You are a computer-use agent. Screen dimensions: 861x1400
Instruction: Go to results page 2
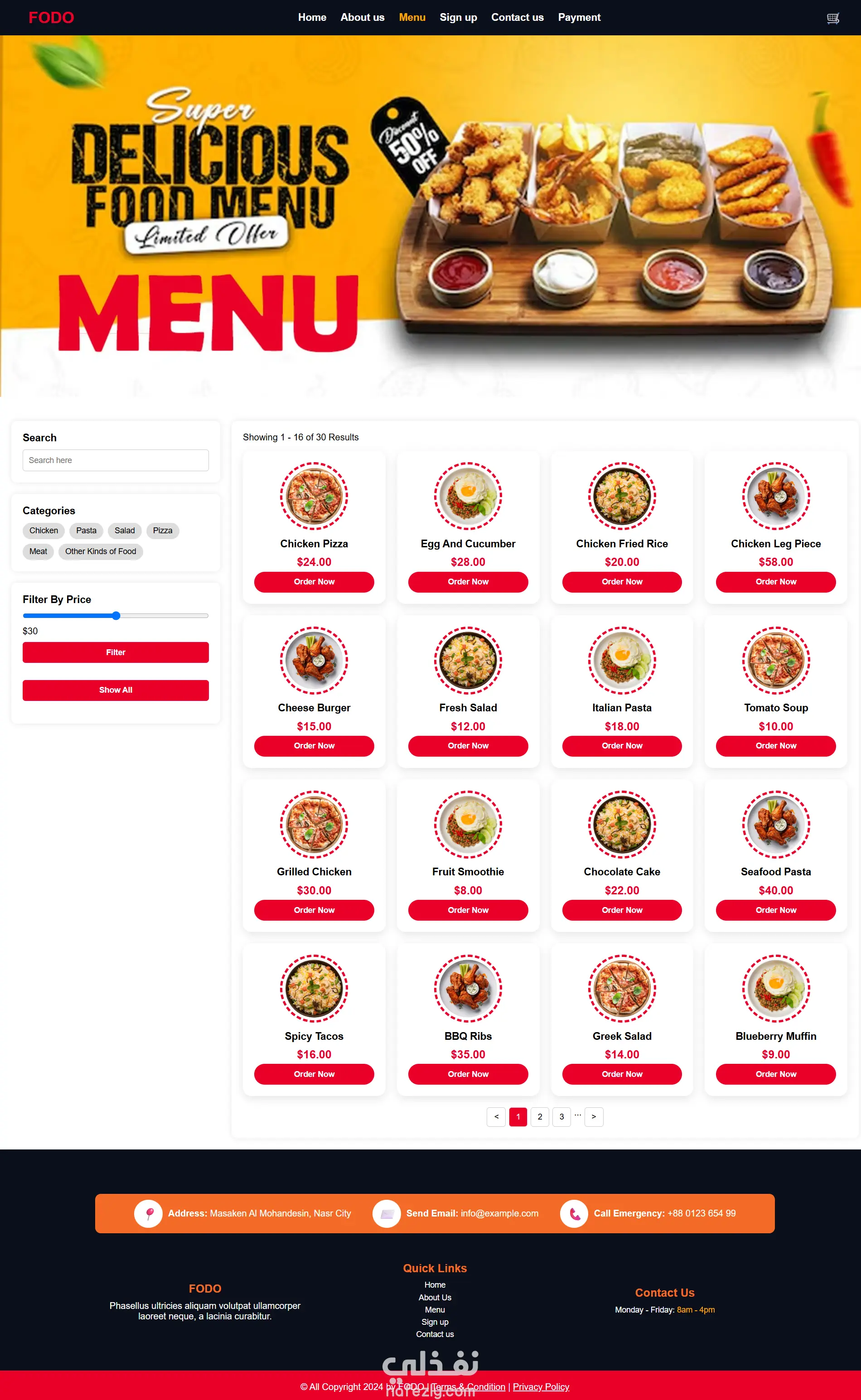pyautogui.click(x=539, y=1116)
